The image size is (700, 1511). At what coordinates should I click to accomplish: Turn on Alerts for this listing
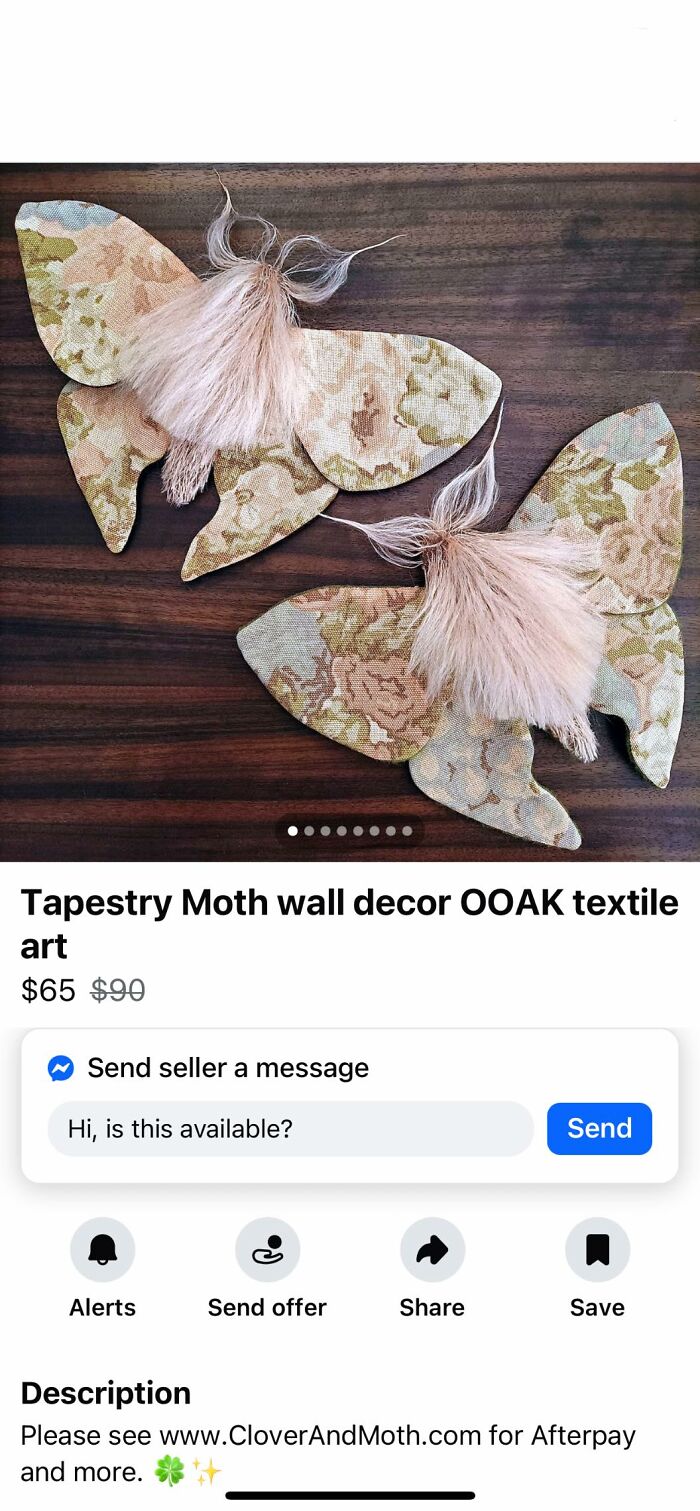coord(102,1250)
